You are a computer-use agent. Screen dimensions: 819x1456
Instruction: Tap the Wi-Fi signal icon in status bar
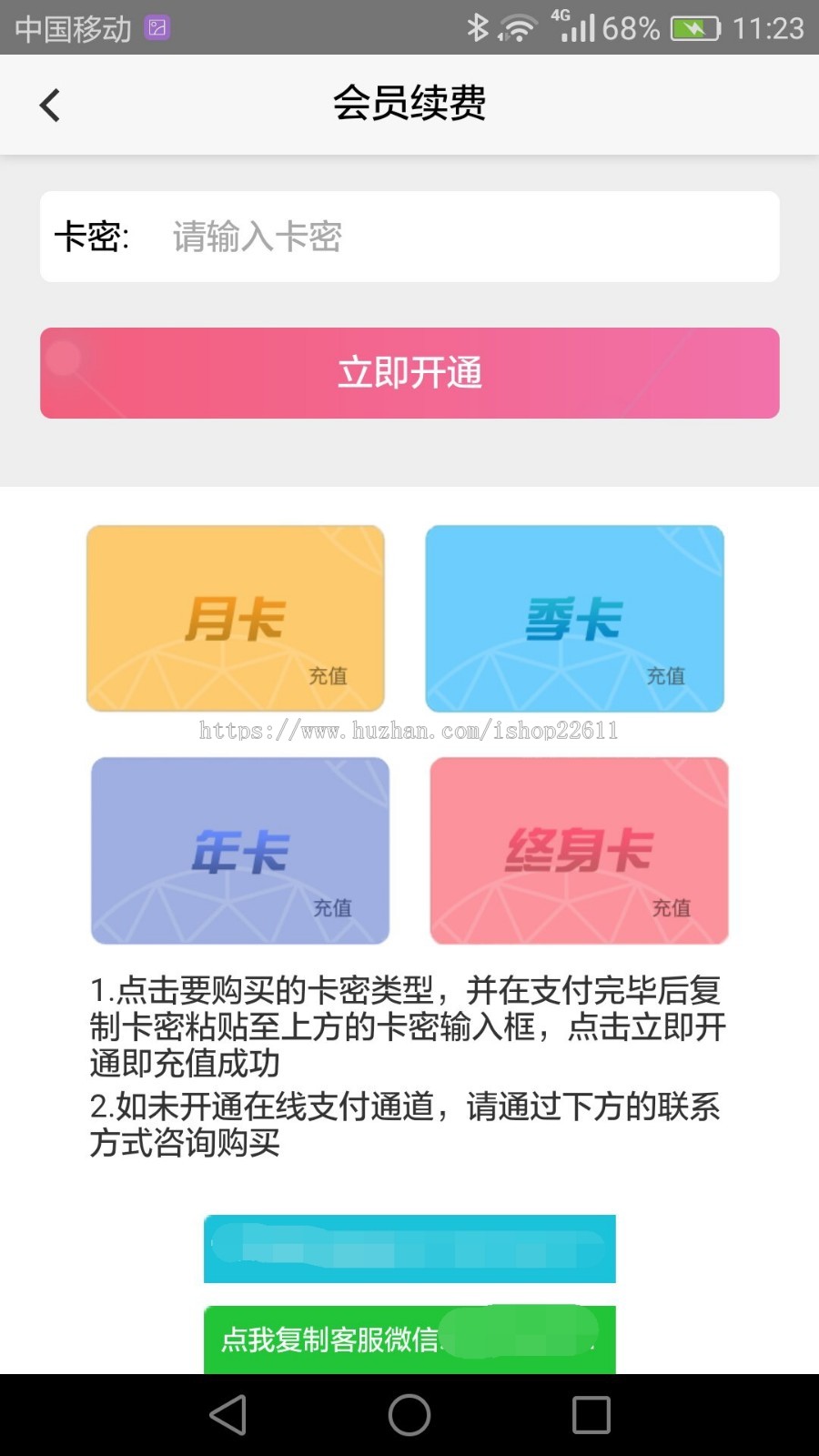[516, 27]
